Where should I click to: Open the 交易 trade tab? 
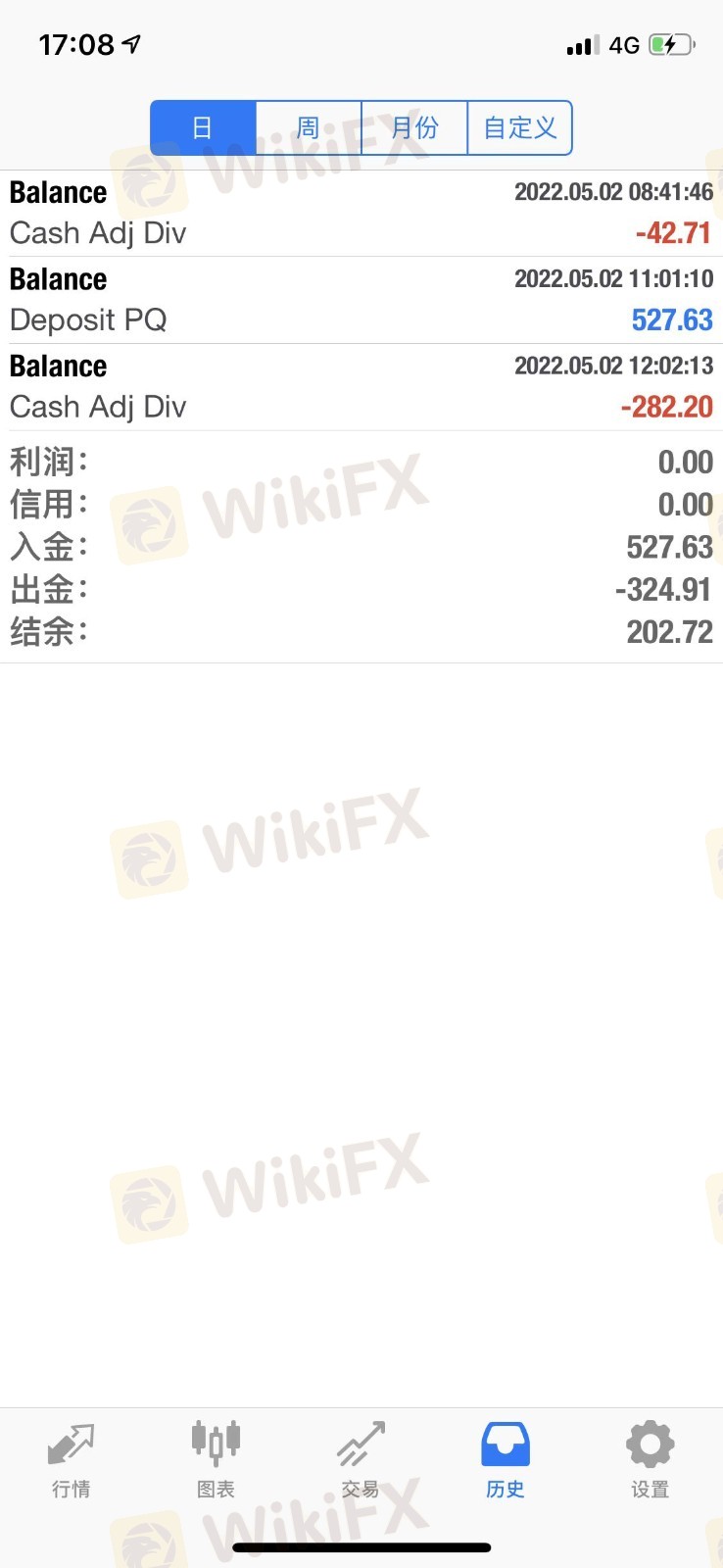click(361, 1460)
